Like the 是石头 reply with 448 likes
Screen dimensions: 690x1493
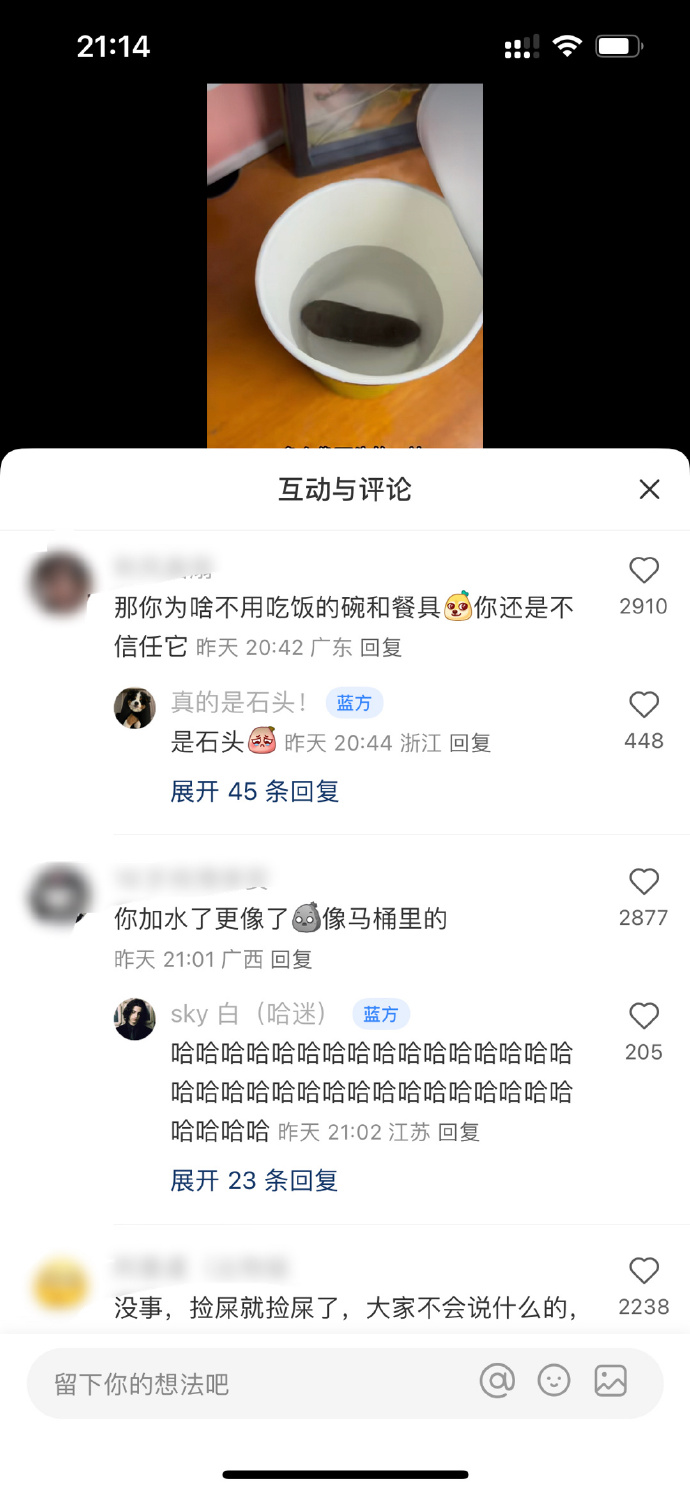[x=643, y=705]
